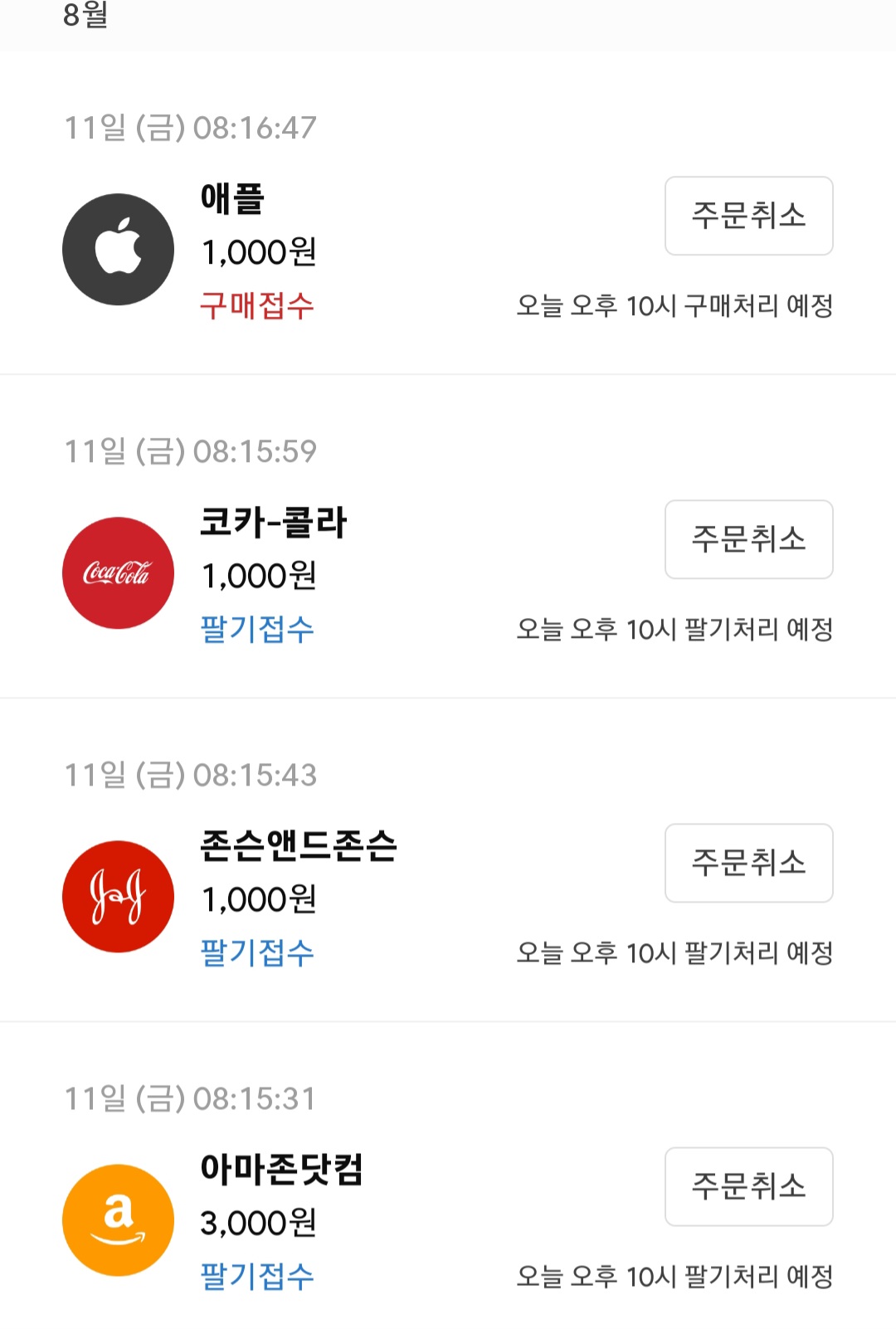The width and height of the screenshot is (896, 1329).
Task: Cancel the 애플 purchase order
Action: pyautogui.click(x=748, y=216)
